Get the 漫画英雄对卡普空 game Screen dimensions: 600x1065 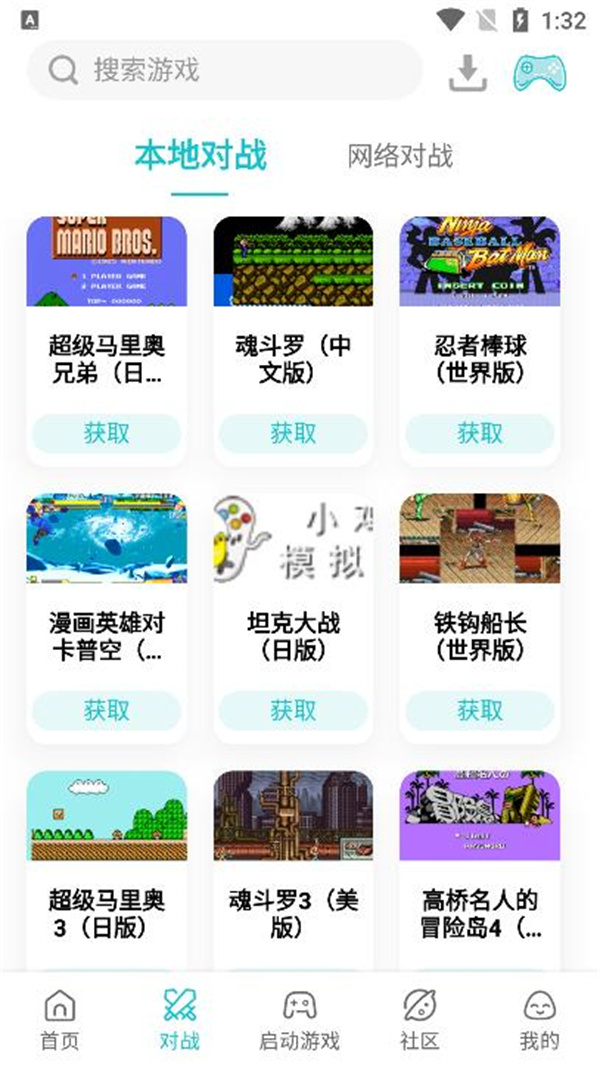click(x=106, y=710)
